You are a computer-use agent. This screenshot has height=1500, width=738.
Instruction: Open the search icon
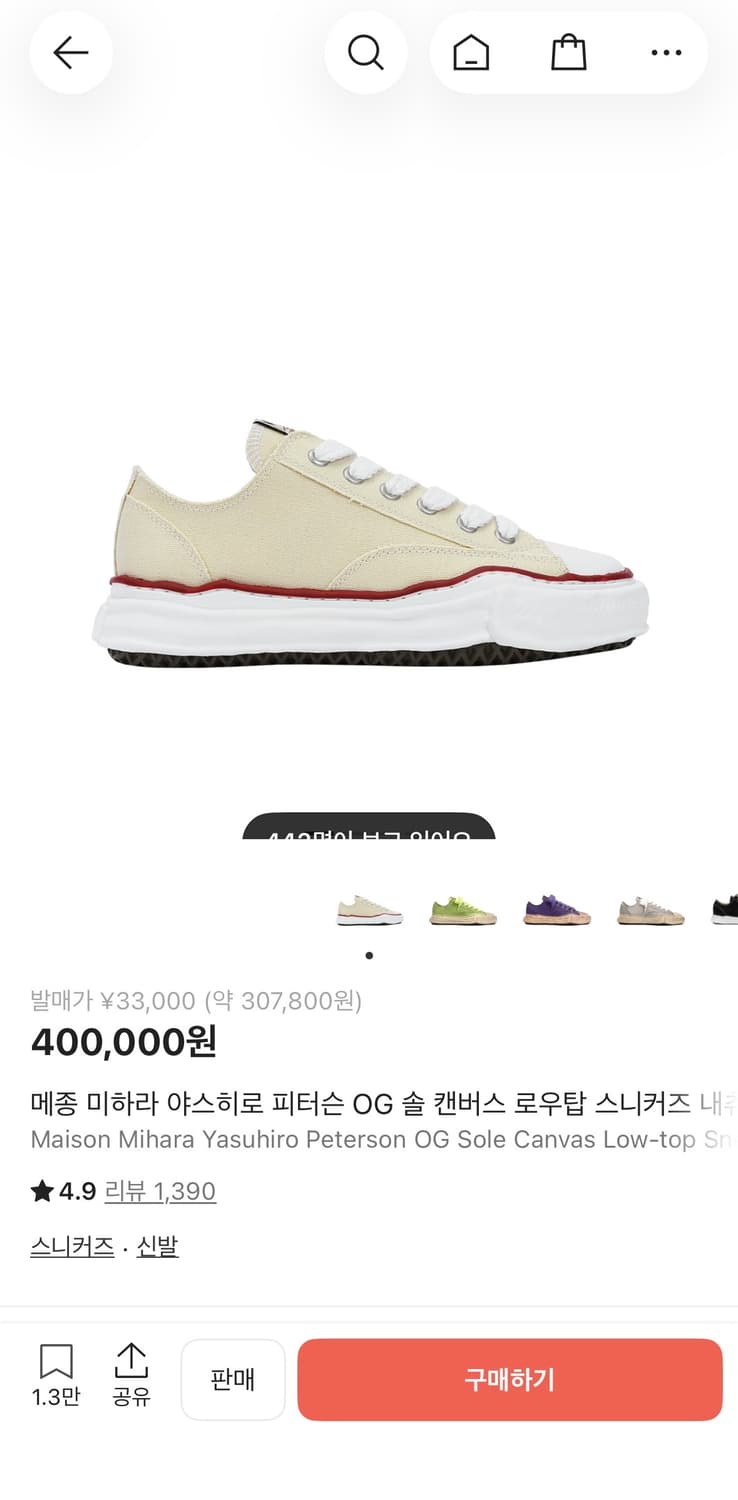(x=366, y=53)
